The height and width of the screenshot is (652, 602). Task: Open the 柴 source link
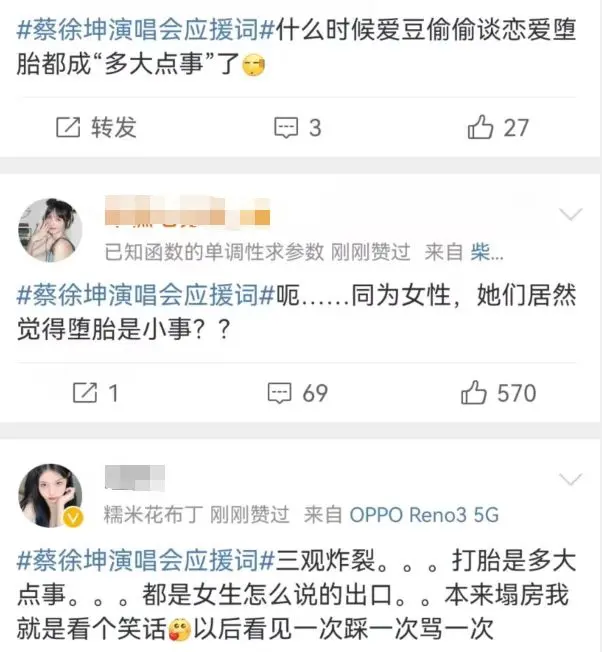coord(480,252)
